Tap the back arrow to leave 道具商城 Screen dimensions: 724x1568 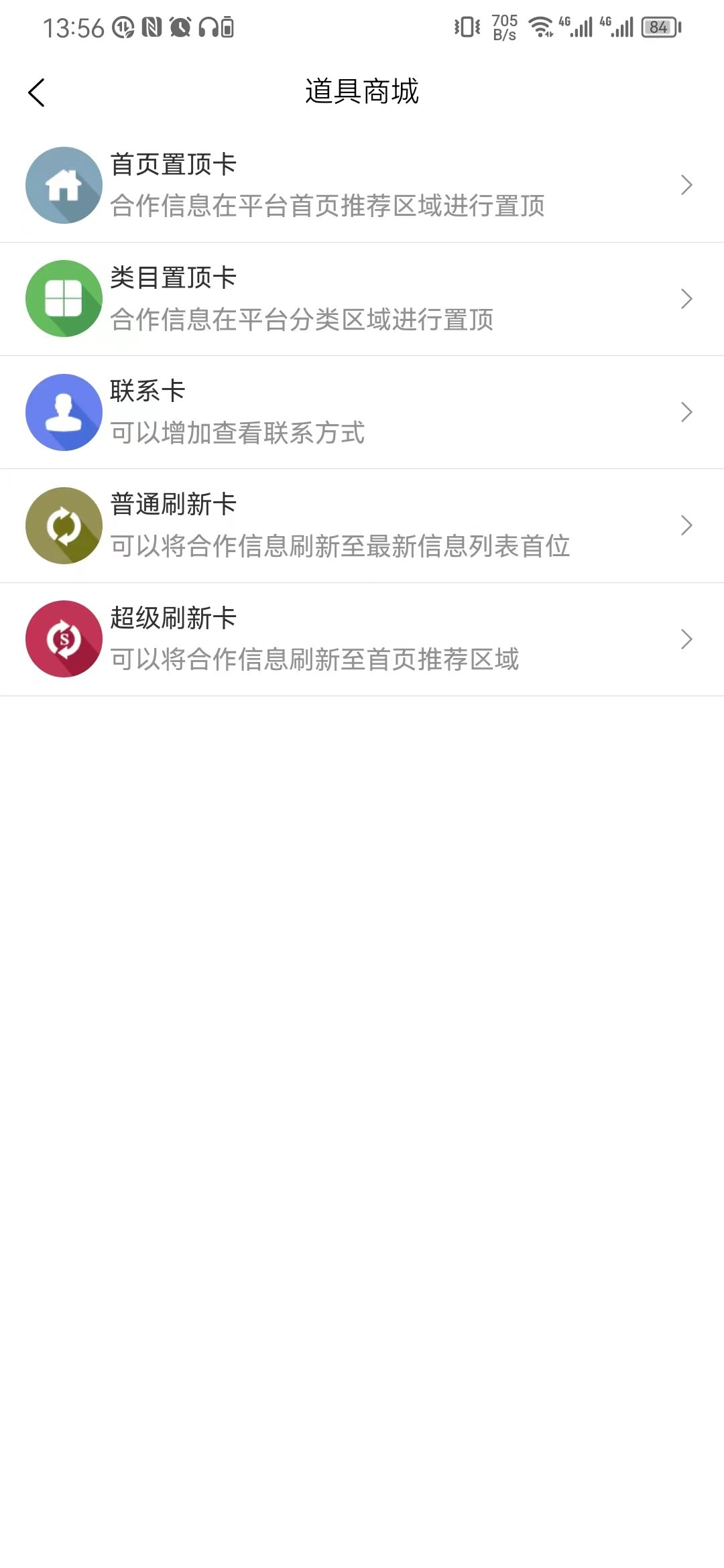pos(37,92)
